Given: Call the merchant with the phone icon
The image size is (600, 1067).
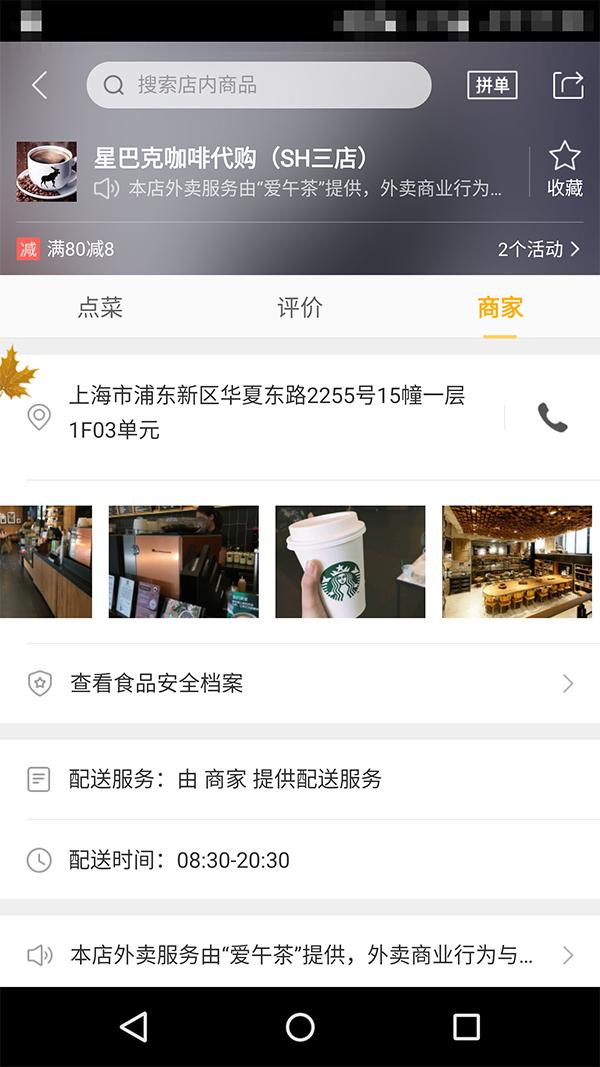Looking at the screenshot, I should (552, 417).
